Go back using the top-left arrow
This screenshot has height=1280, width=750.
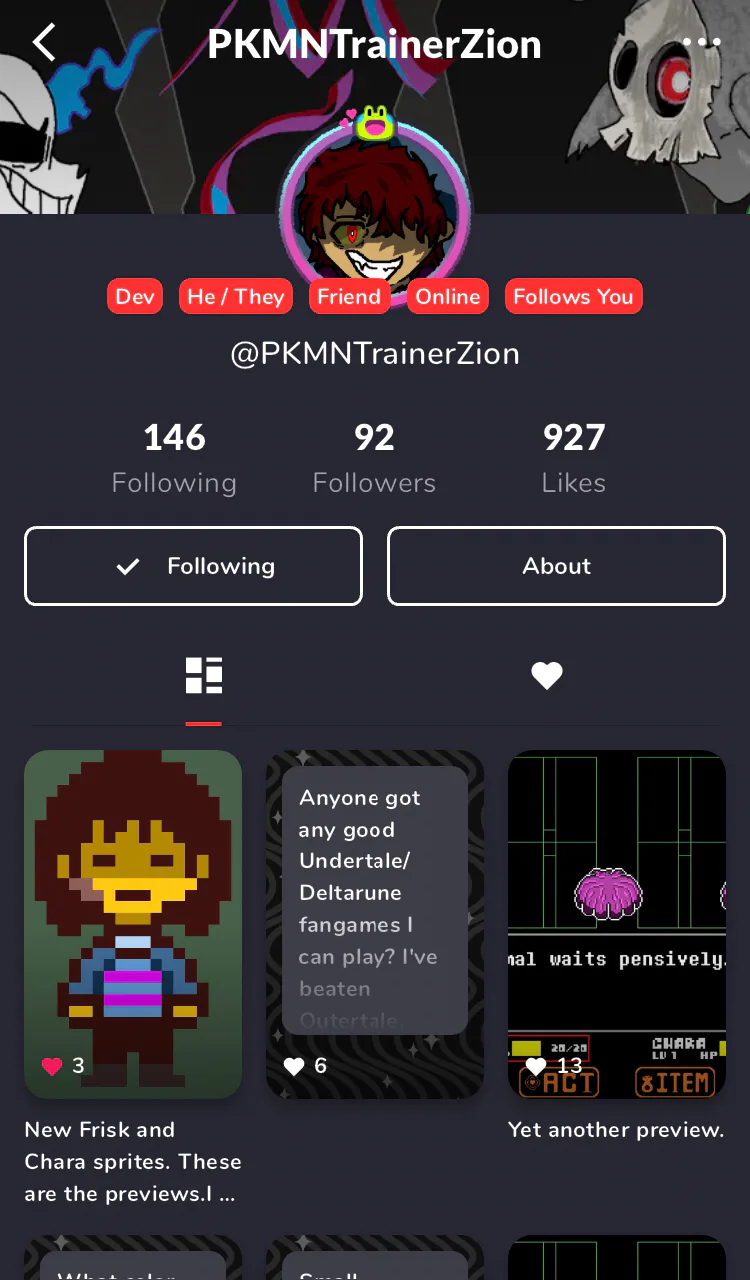coord(44,43)
